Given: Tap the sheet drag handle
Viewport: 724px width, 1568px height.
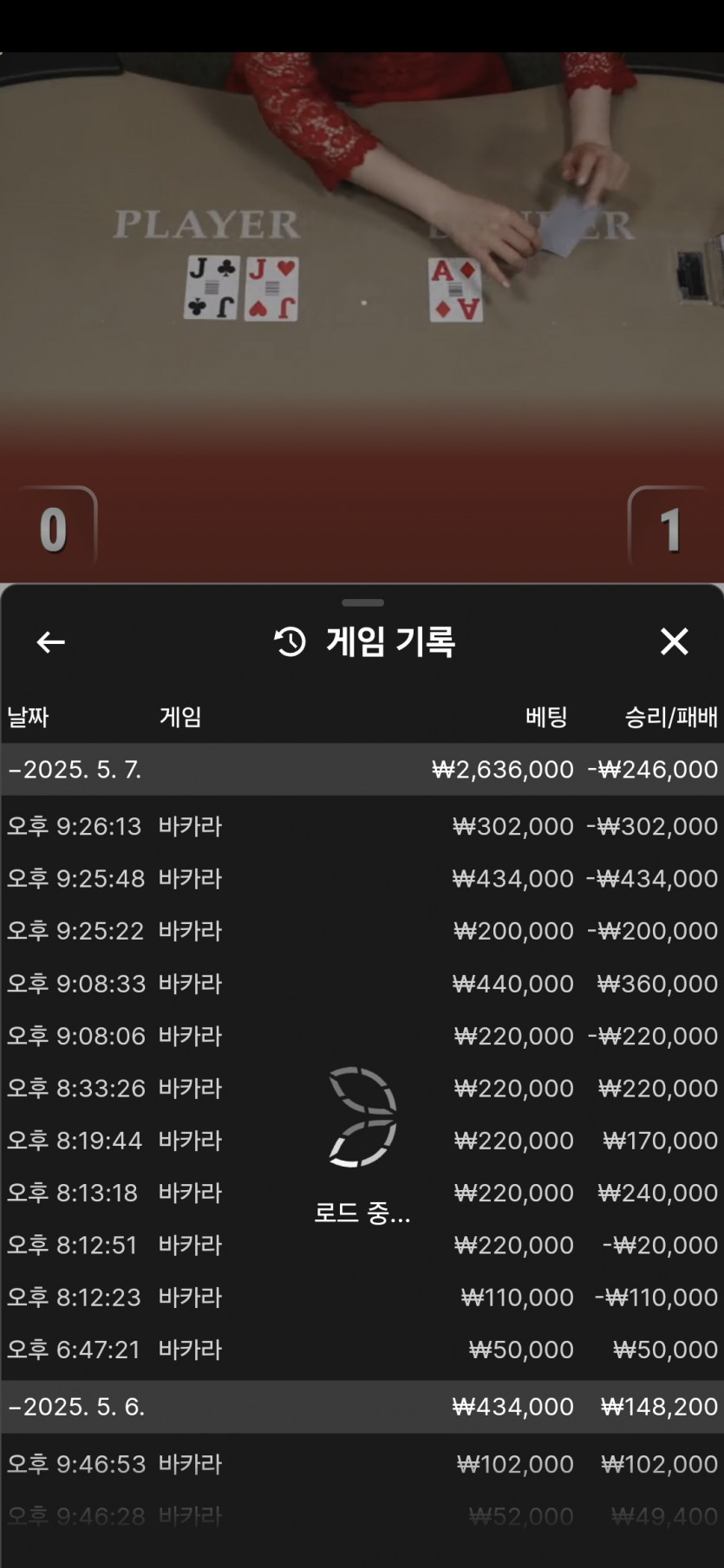Looking at the screenshot, I should coord(362,602).
